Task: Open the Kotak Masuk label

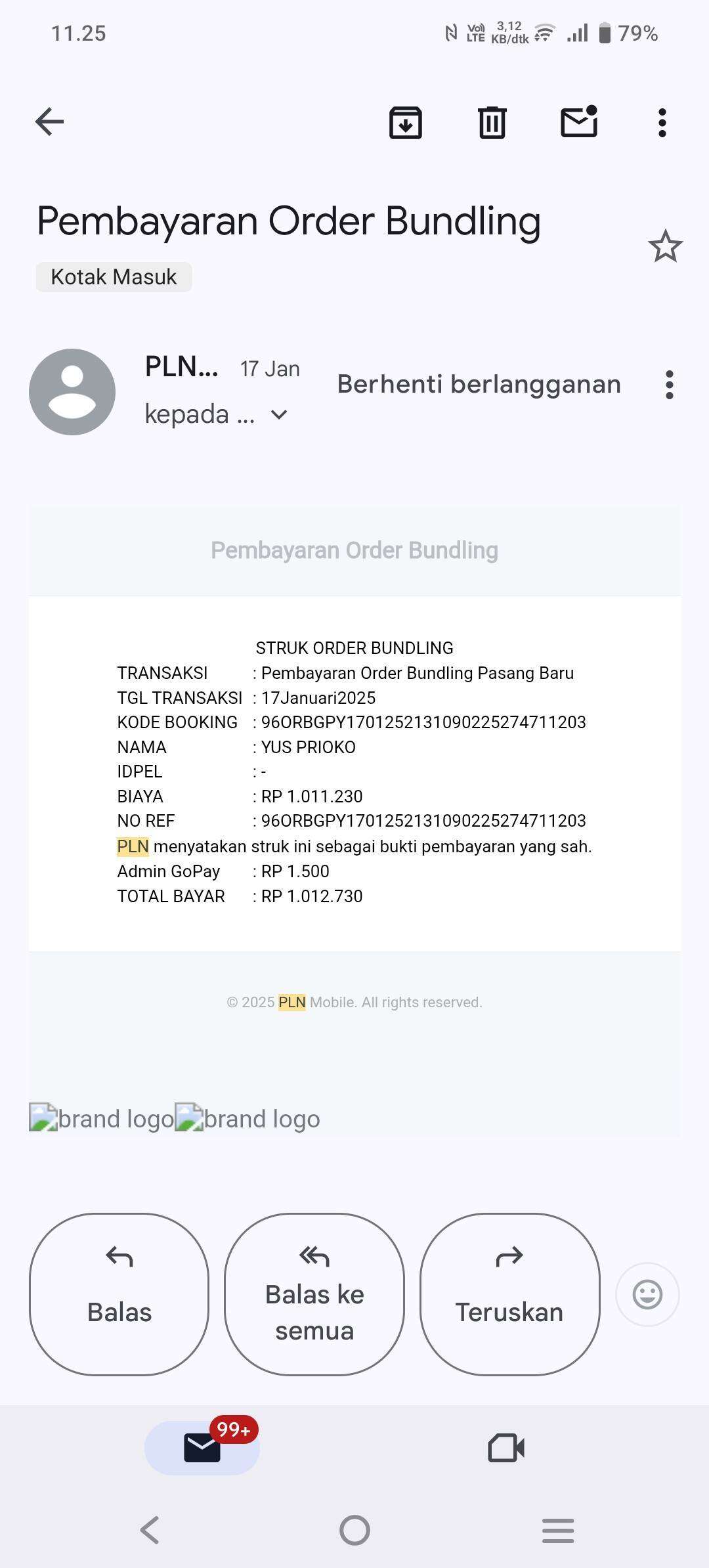Action: point(114,277)
